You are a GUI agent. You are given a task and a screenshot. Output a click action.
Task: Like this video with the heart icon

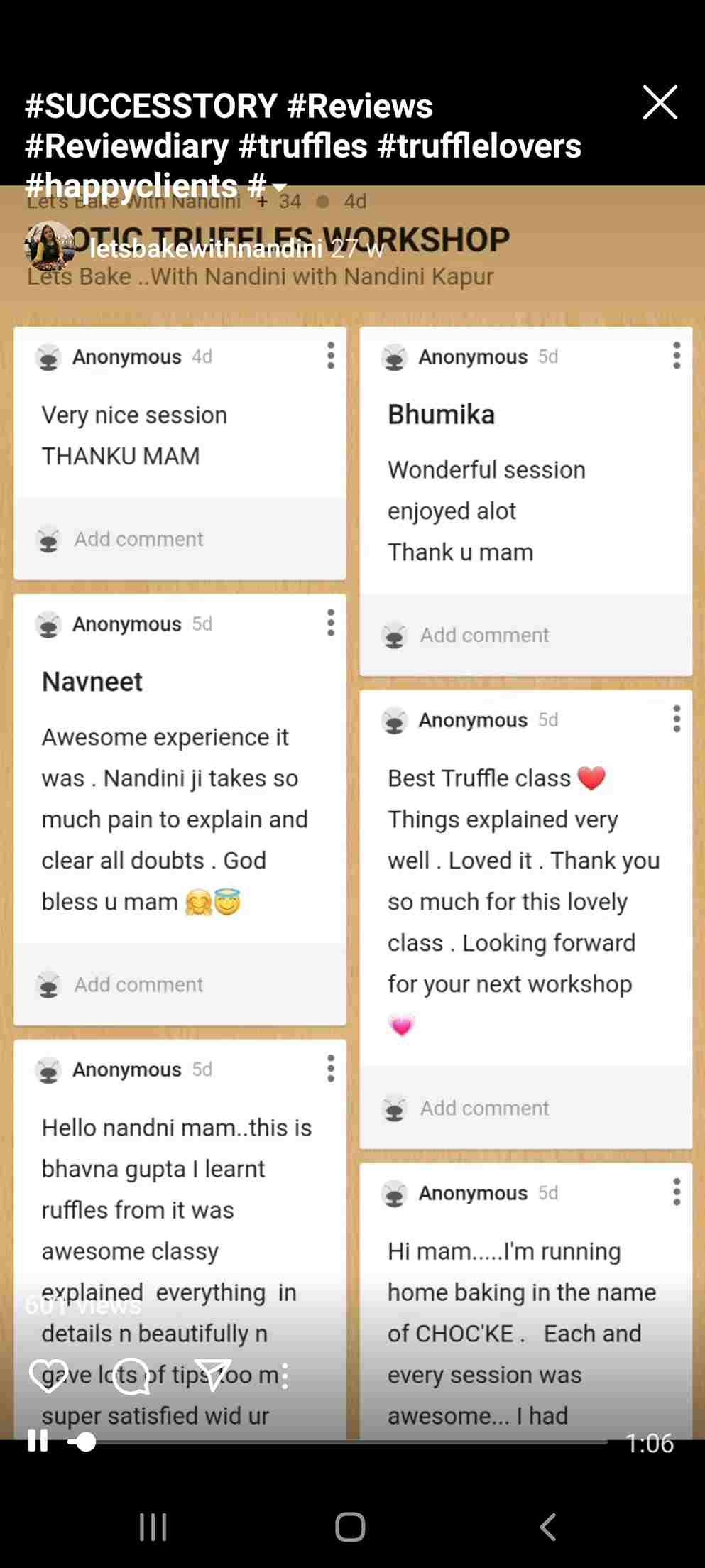(48, 1376)
